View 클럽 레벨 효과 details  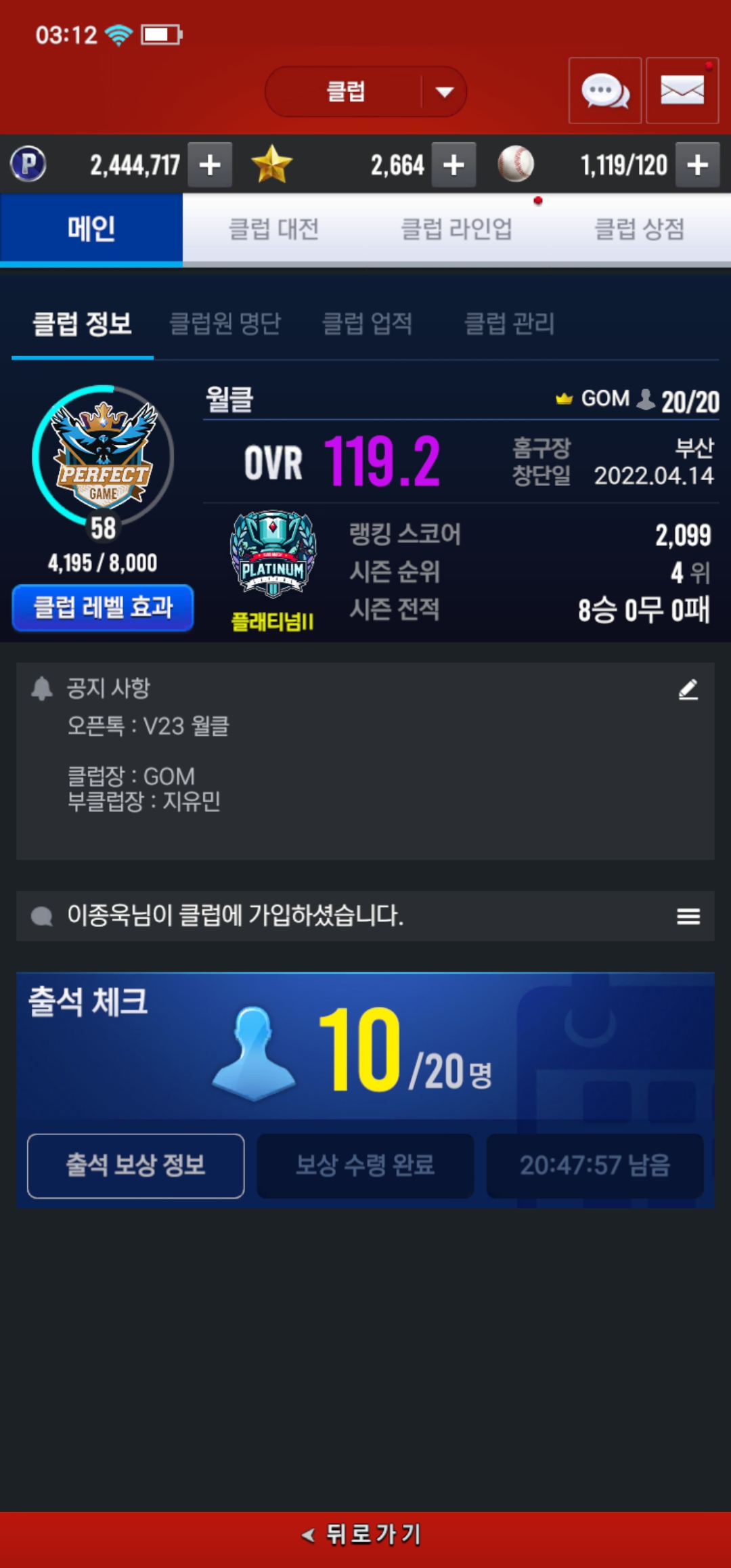(x=103, y=607)
